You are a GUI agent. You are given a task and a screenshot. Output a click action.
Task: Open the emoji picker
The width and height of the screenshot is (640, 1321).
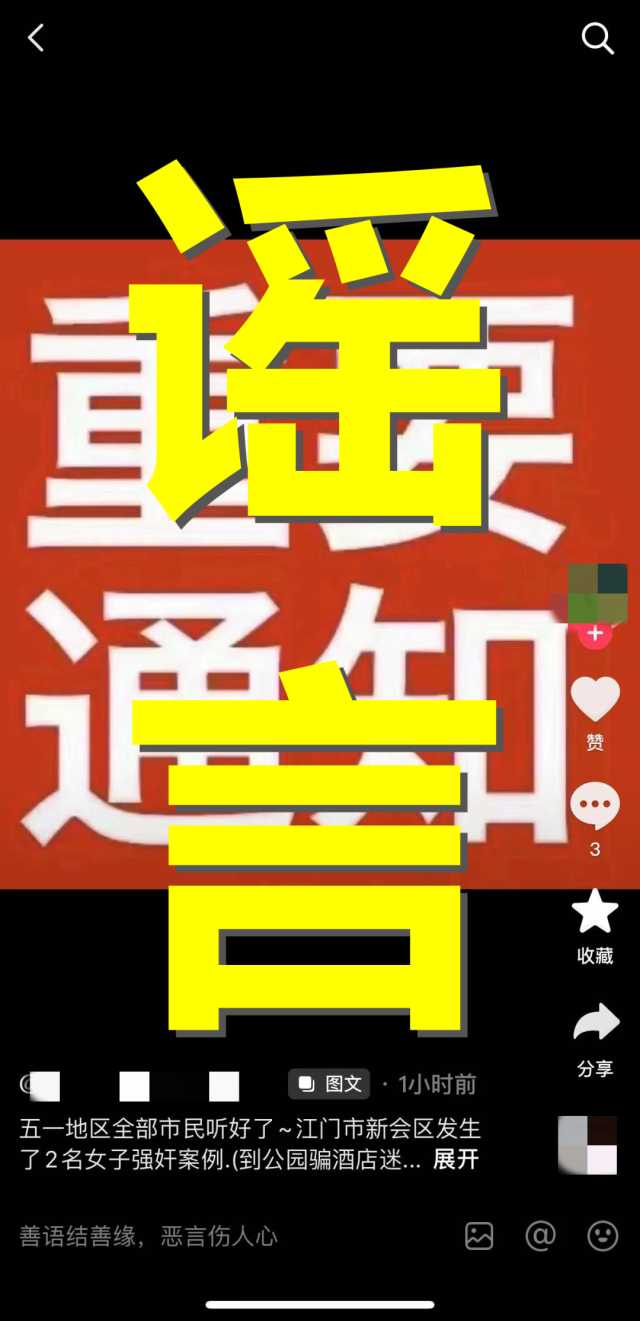[x=603, y=1237]
